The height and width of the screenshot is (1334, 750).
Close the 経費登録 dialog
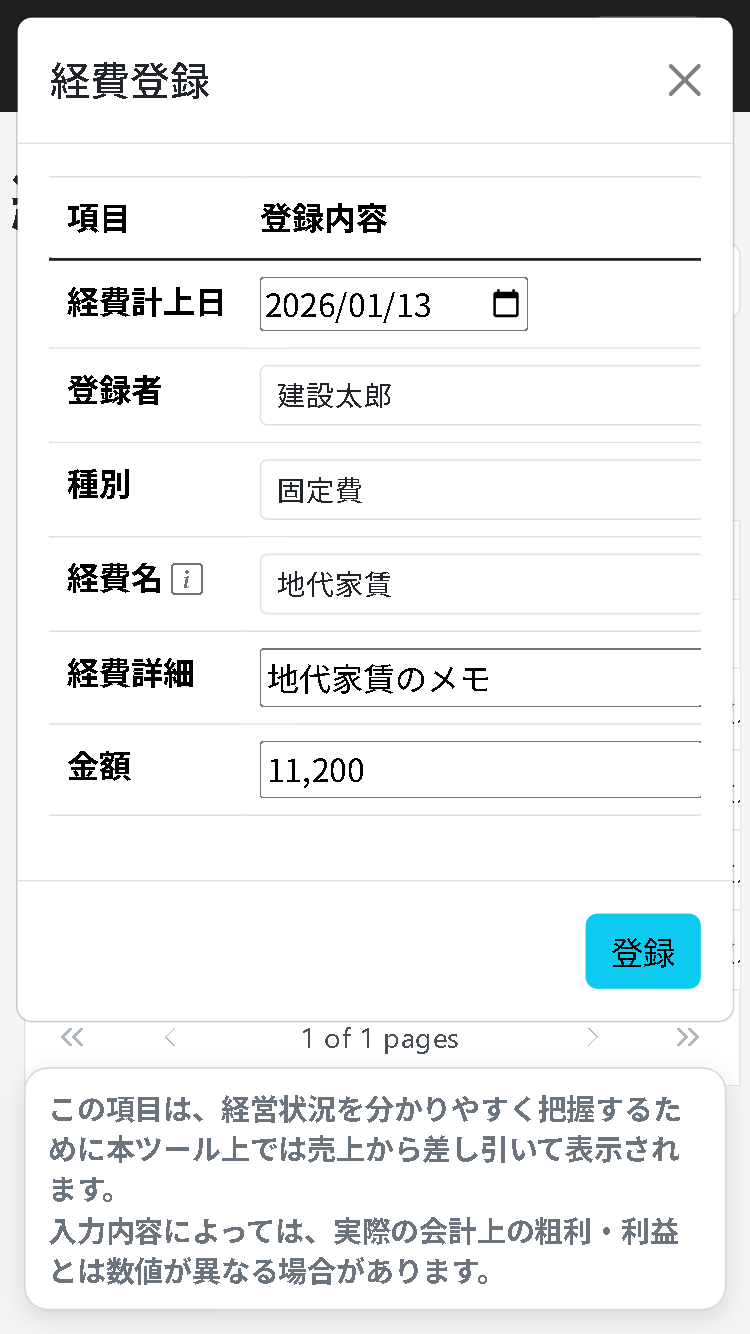pyautogui.click(x=684, y=81)
